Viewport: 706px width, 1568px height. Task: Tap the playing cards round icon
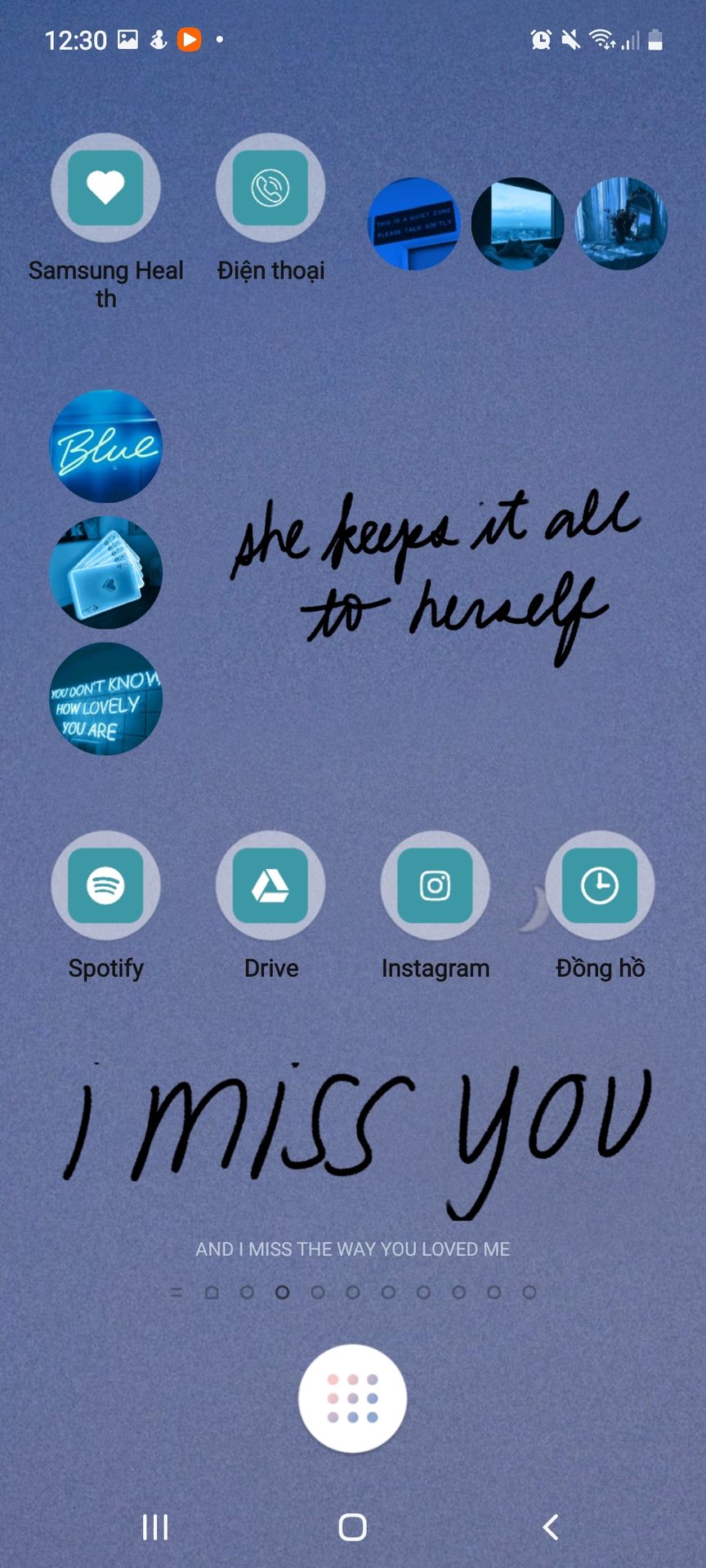[x=106, y=572]
